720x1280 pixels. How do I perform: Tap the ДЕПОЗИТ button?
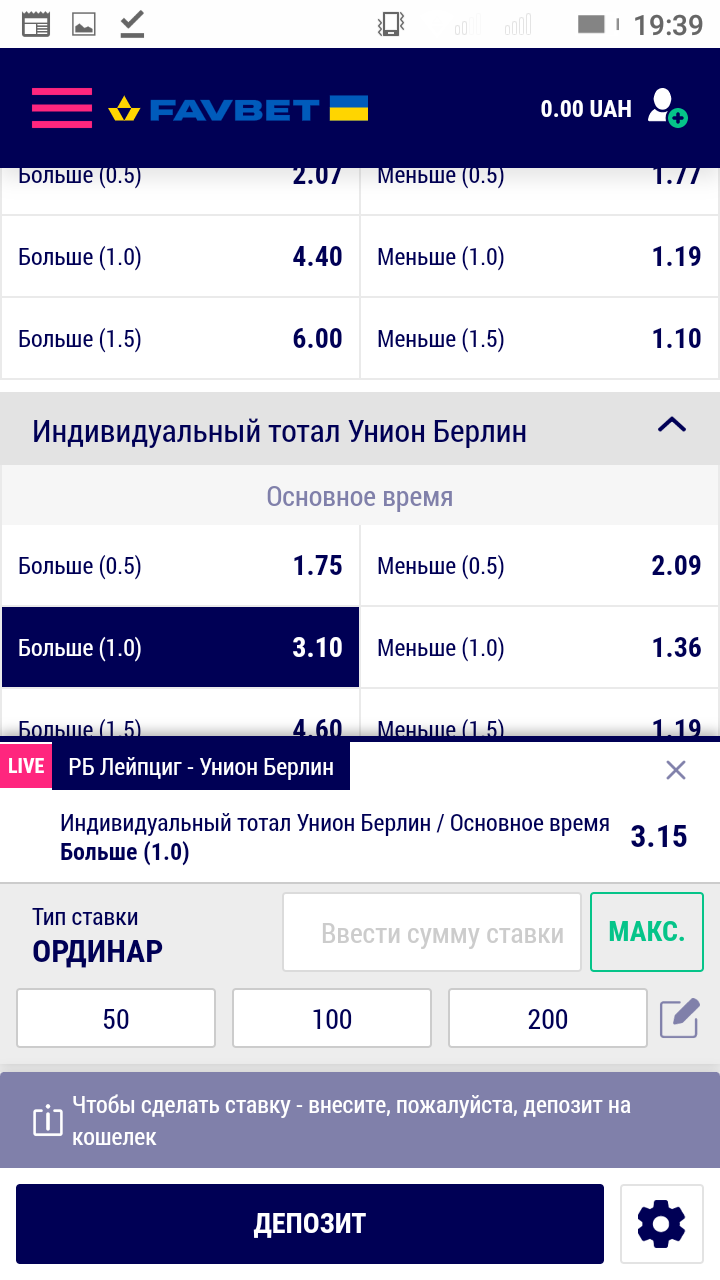[310, 1223]
